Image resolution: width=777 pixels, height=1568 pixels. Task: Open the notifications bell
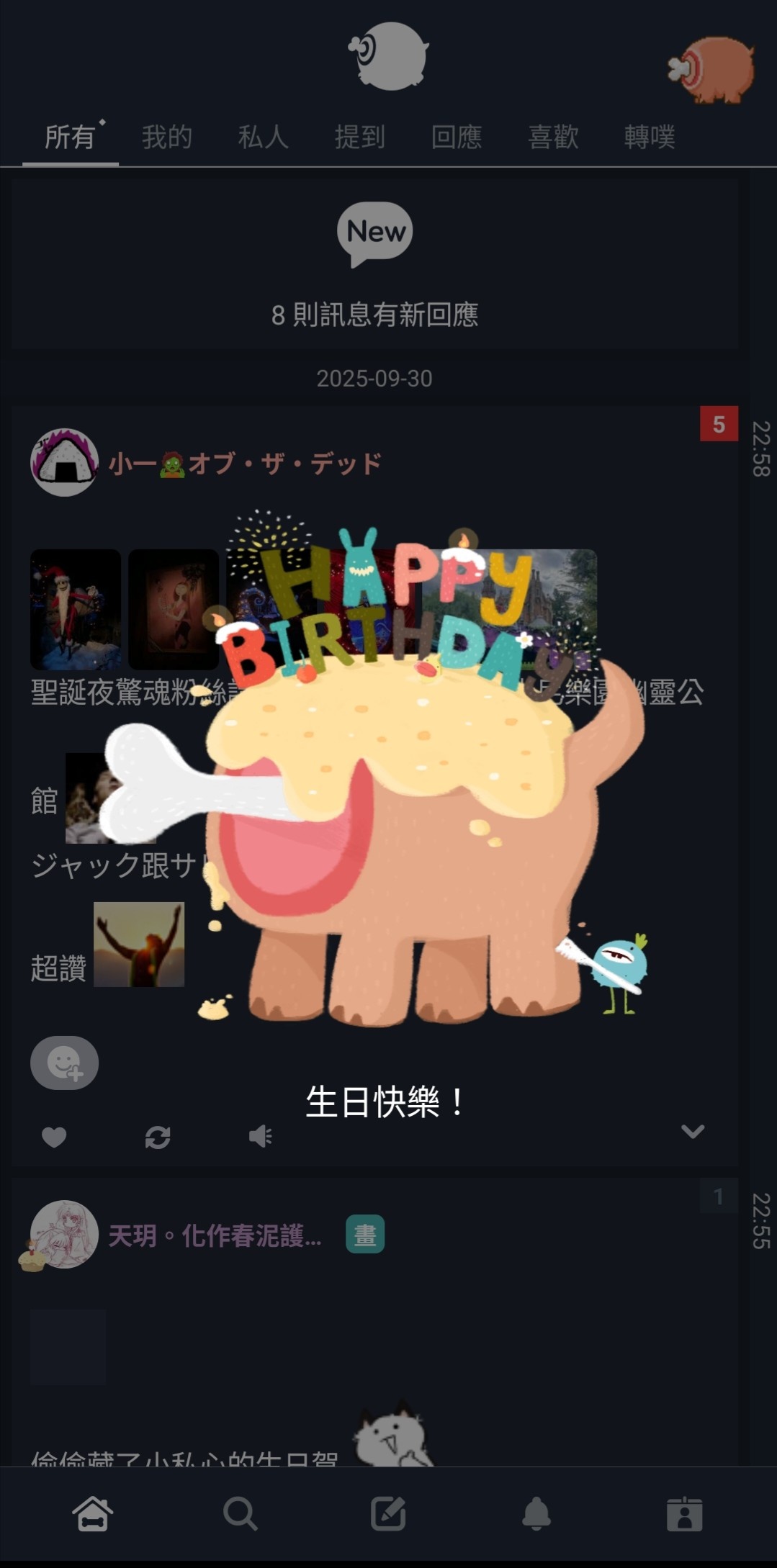pyautogui.click(x=536, y=1513)
